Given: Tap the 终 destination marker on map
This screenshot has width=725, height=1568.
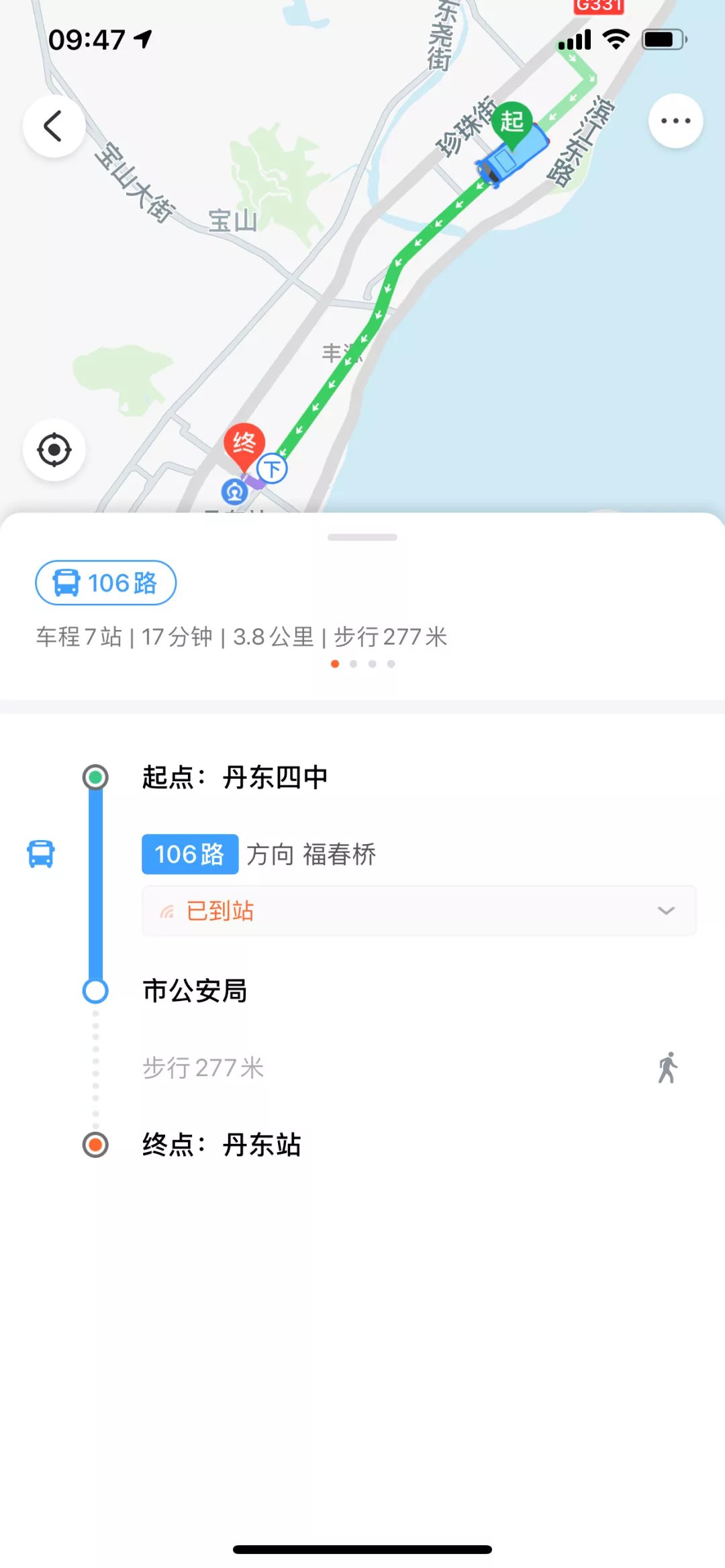Looking at the screenshot, I should point(244,444).
